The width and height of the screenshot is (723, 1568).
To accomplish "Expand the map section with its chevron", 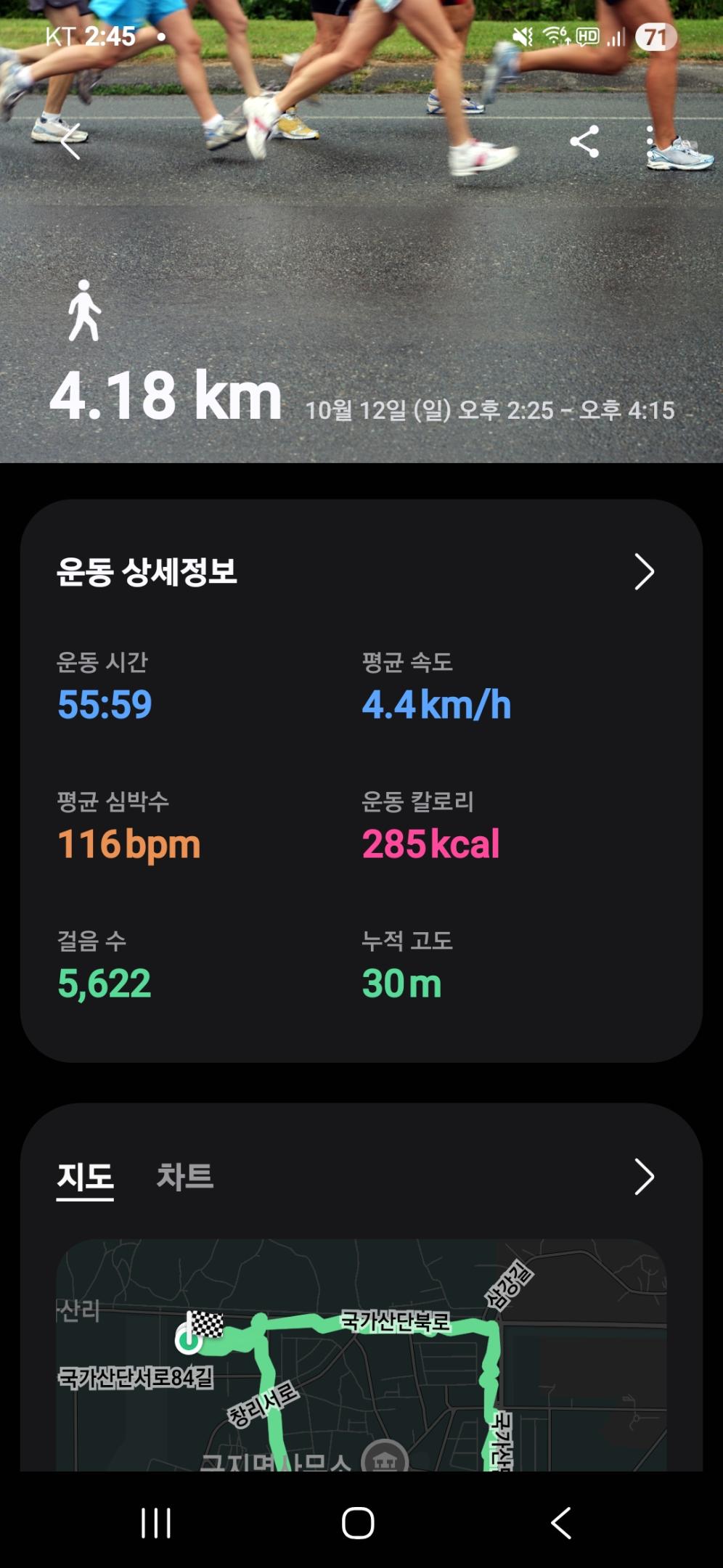I will tap(644, 1177).
